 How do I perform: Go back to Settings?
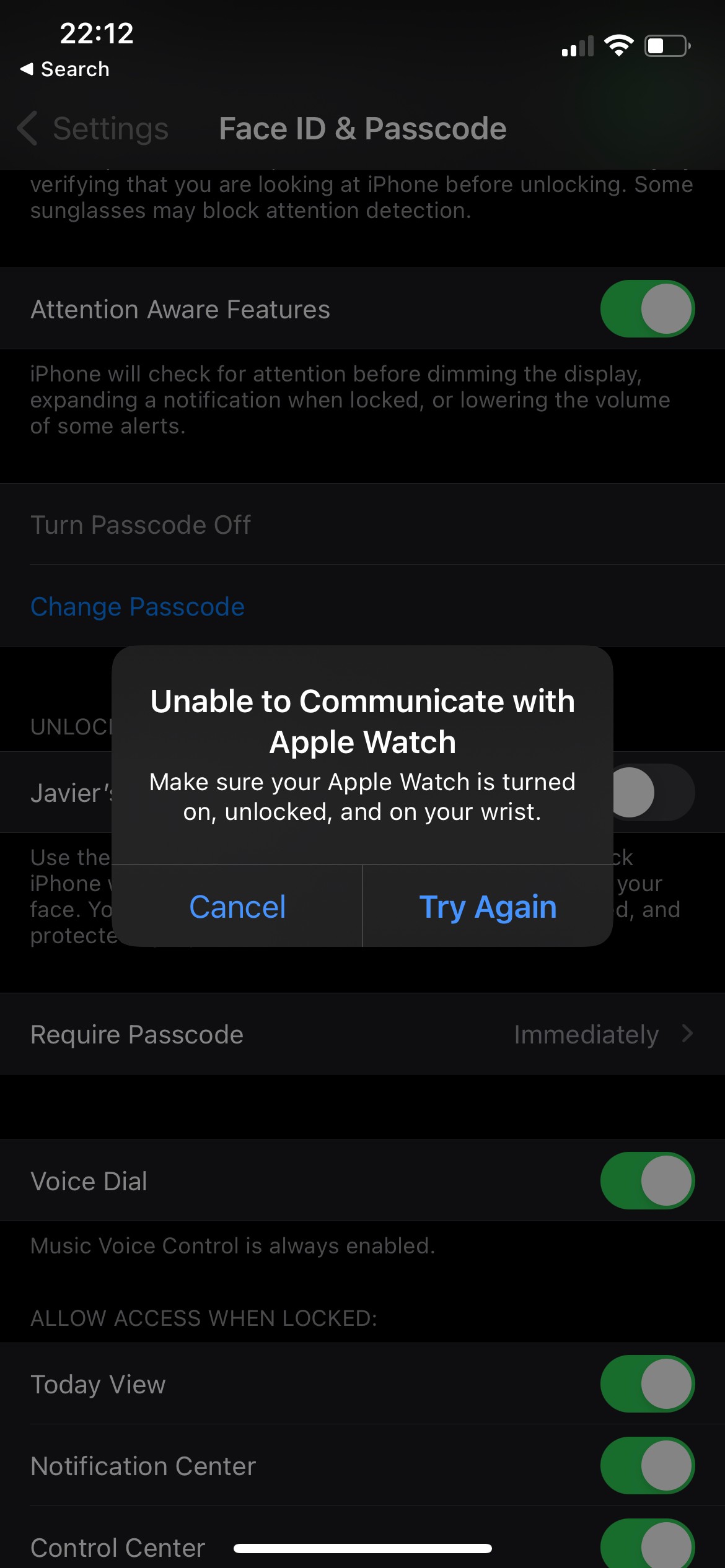coord(93,129)
